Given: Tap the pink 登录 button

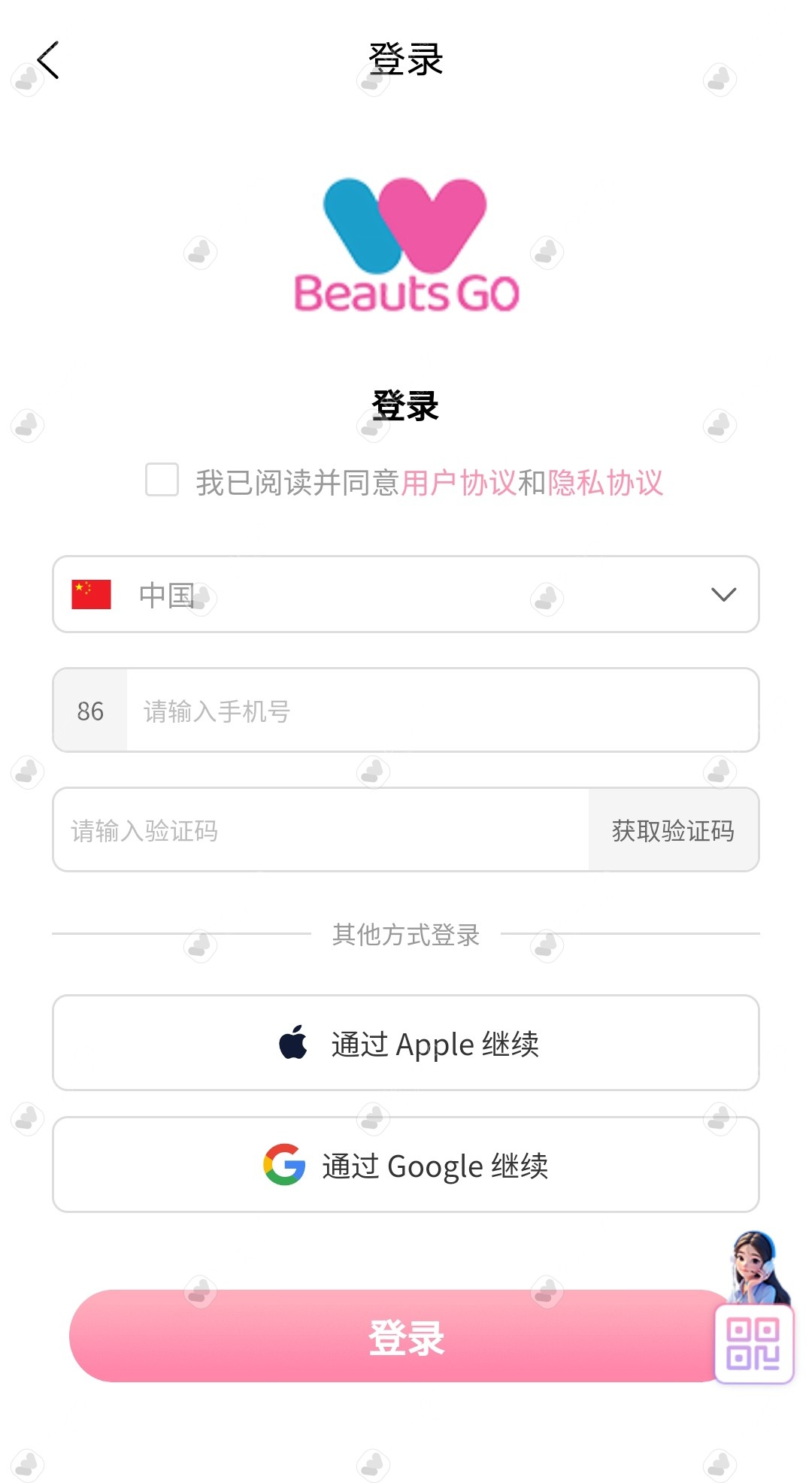Looking at the screenshot, I should [x=406, y=1336].
